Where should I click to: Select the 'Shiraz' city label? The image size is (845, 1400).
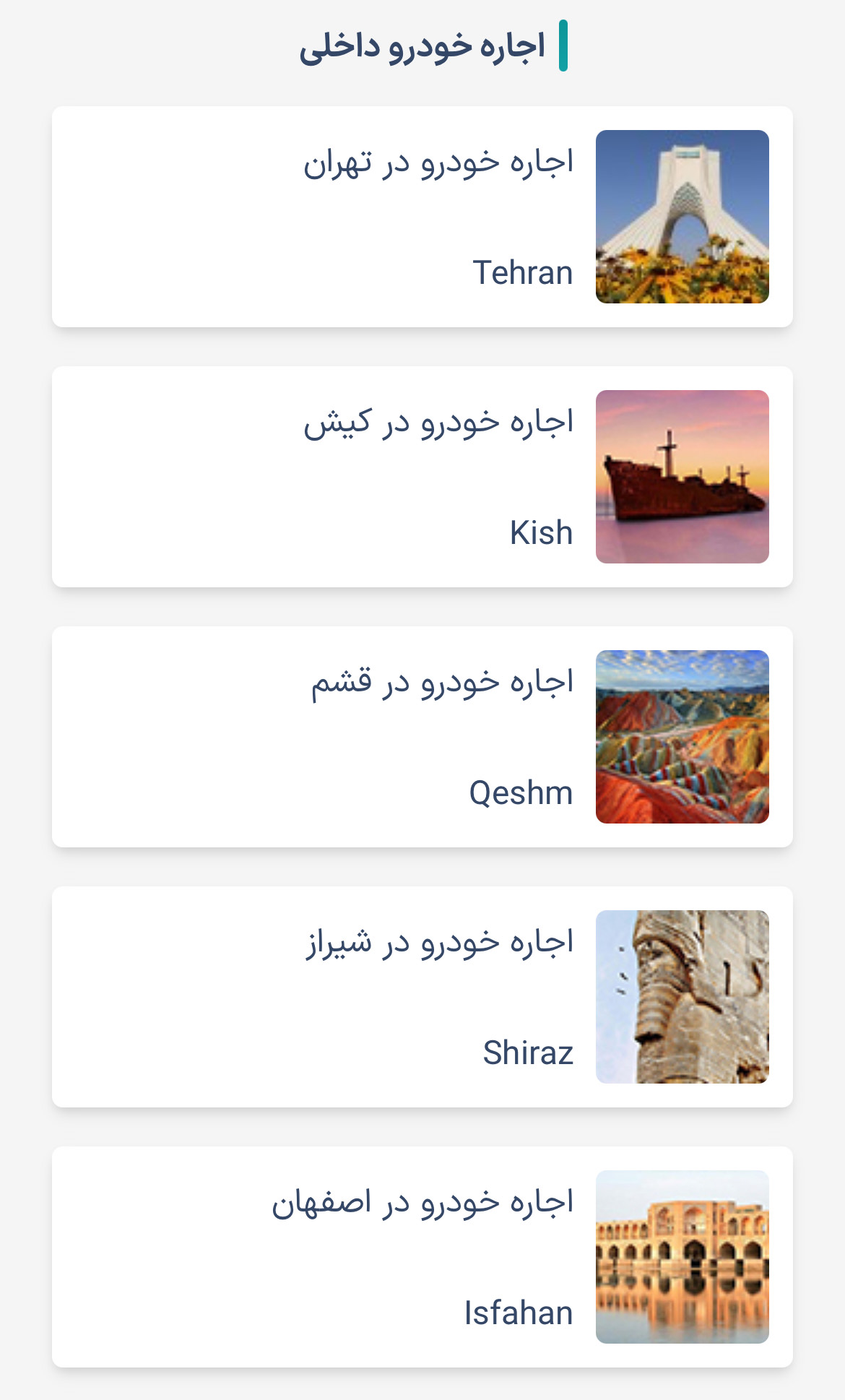pyautogui.click(x=529, y=1054)
